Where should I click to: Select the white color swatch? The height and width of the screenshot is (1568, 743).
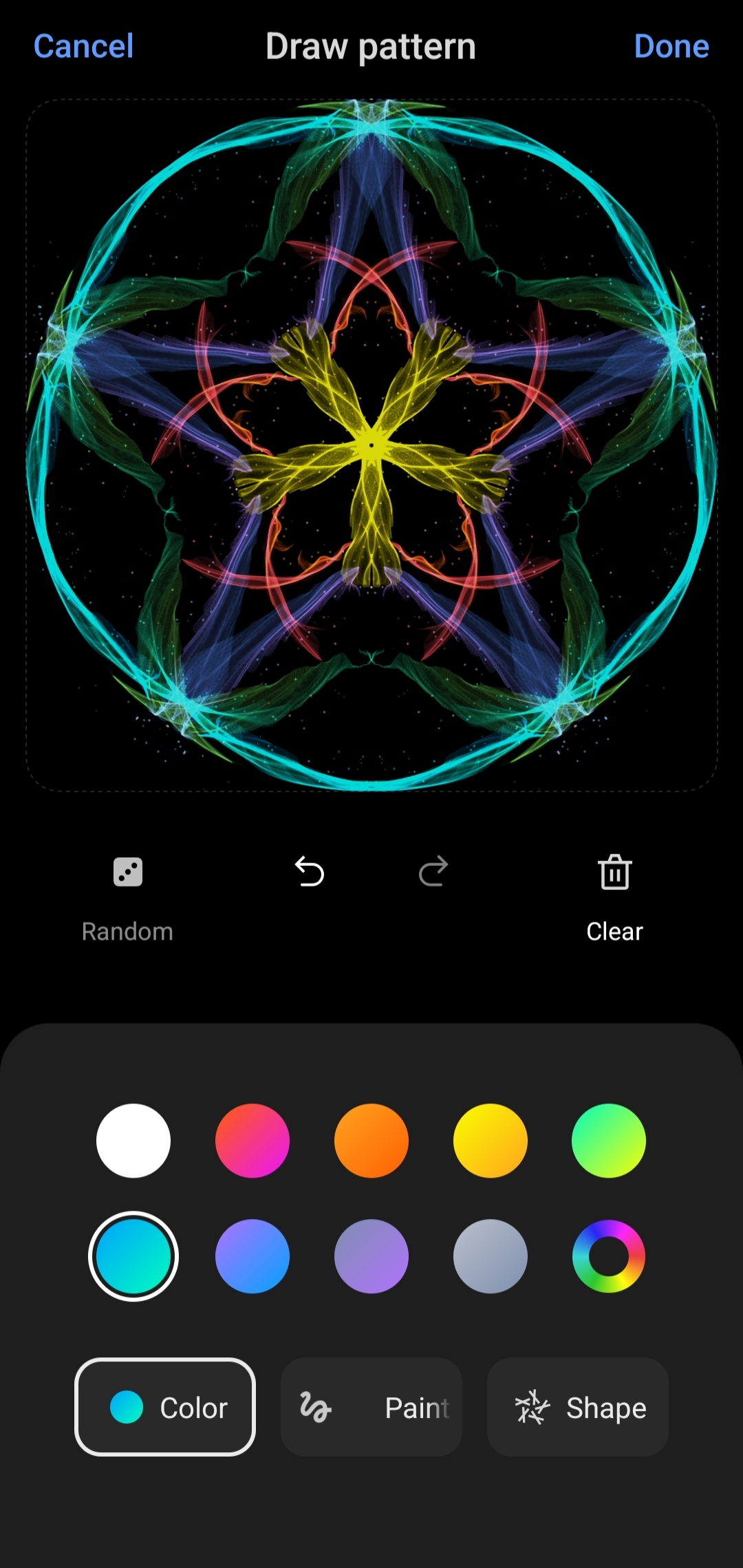click(x=133, y=1141)
